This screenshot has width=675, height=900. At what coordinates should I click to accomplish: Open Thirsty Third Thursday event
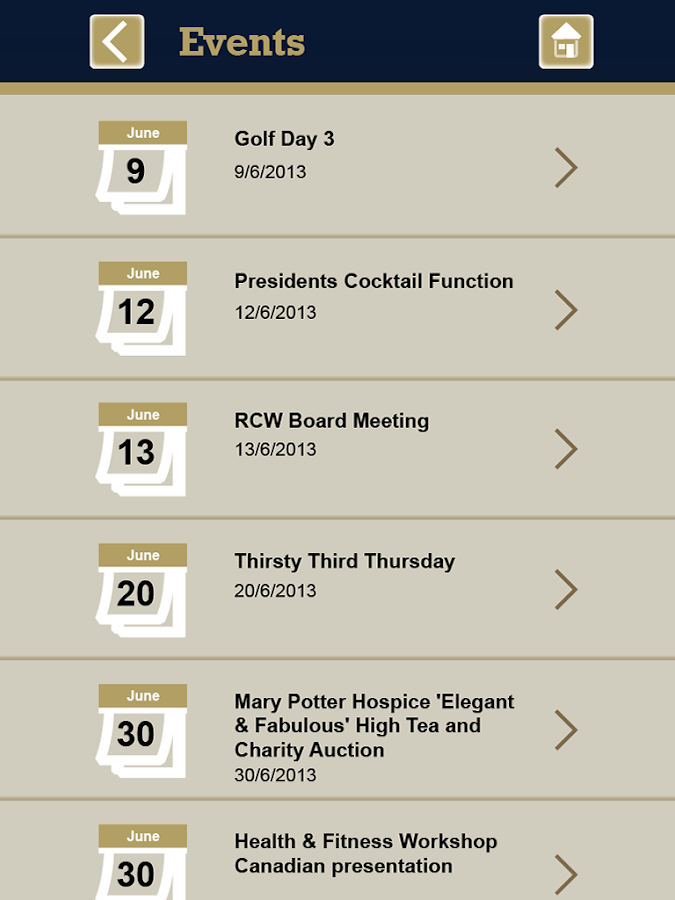[337, 589]
